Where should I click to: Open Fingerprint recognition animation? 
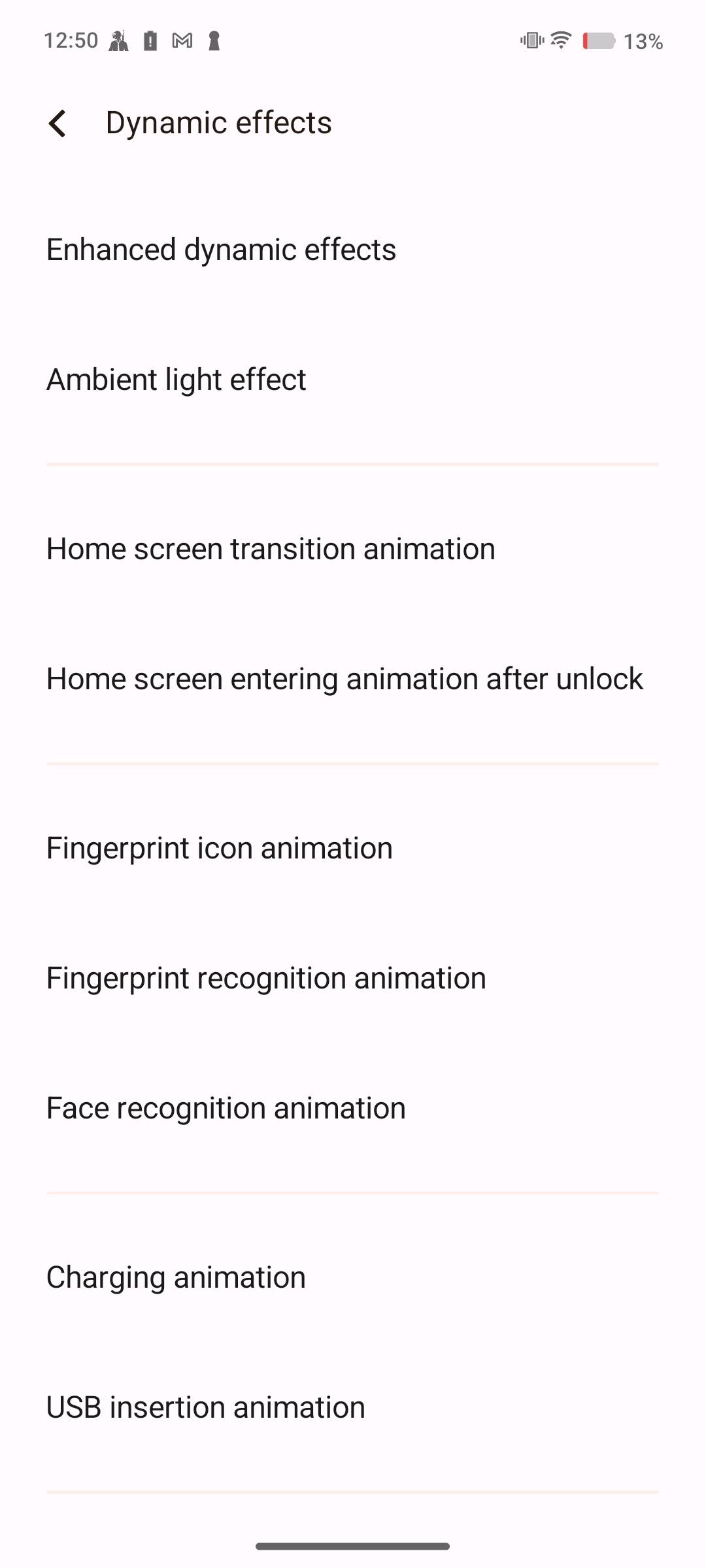pos(266,978)
